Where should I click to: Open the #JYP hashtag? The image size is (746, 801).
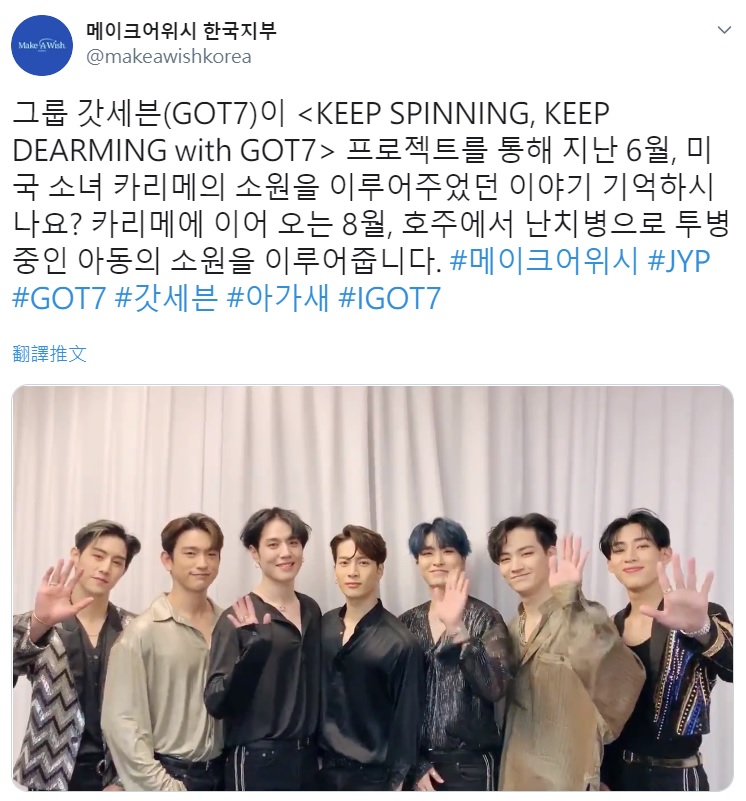(683, 264)
